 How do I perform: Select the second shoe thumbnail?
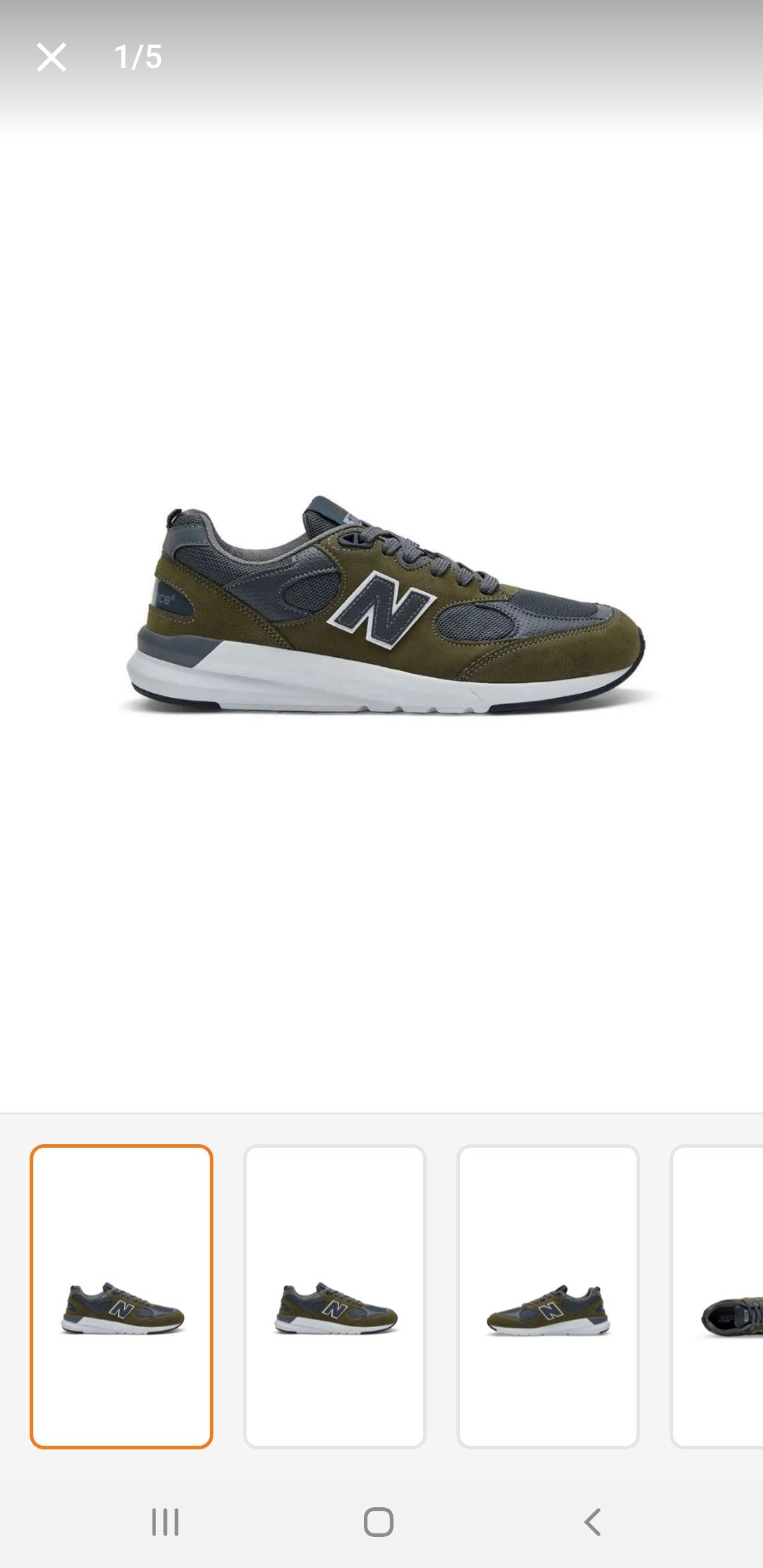(x=335, y=1296)
